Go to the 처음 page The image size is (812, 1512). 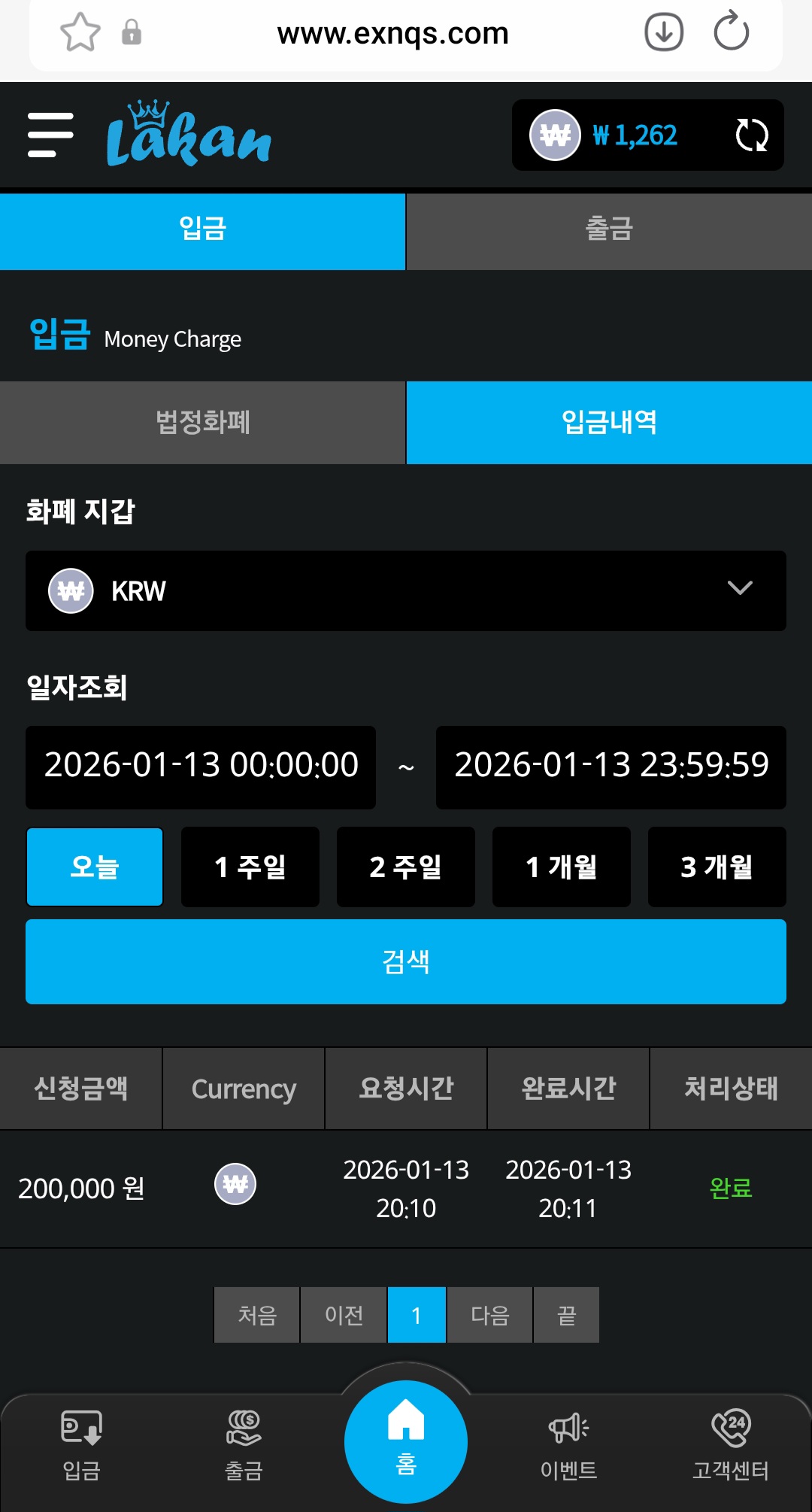click(x=257, y=1315)
